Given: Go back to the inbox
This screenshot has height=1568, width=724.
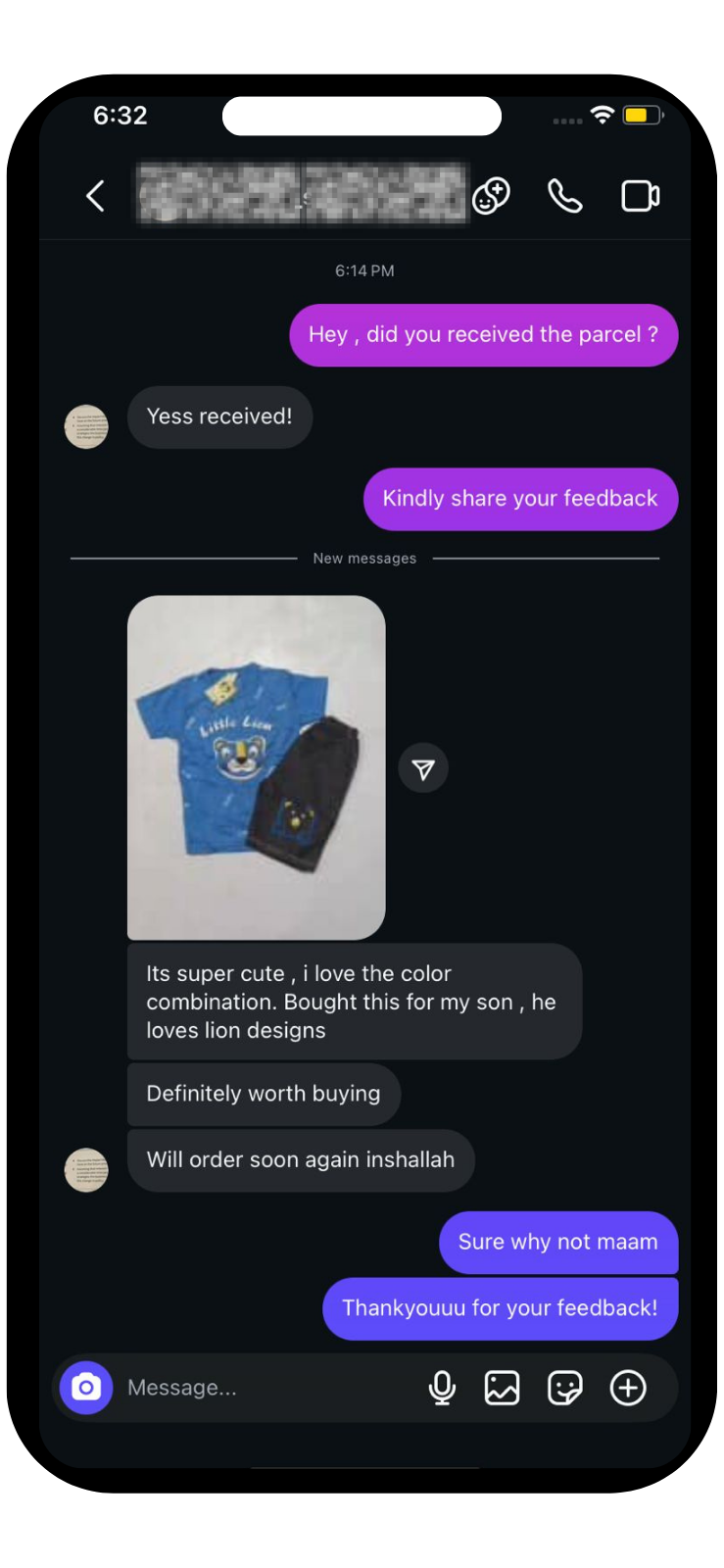Looking at the screenshot, I should click(95, 196).
